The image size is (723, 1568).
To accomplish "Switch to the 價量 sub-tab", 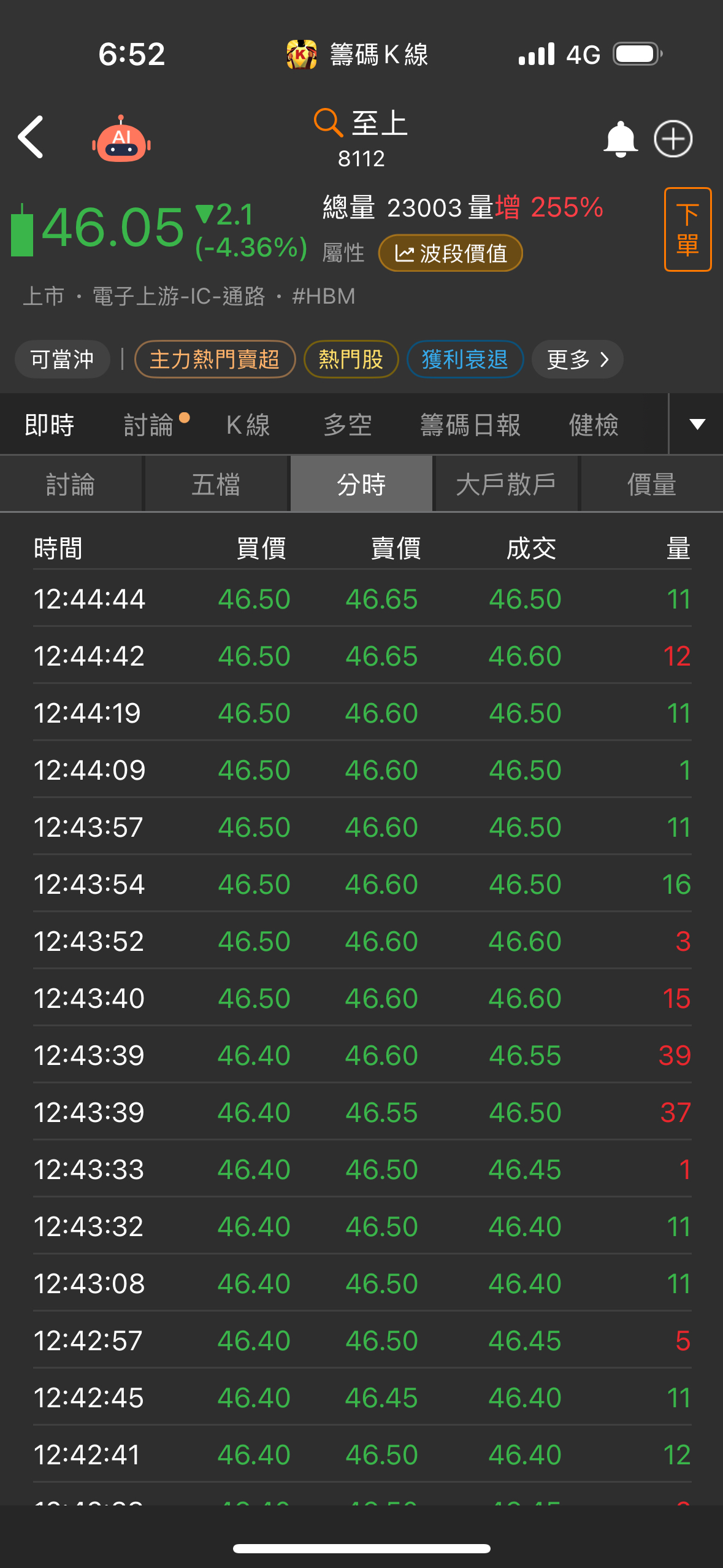I will pos(651,485).
